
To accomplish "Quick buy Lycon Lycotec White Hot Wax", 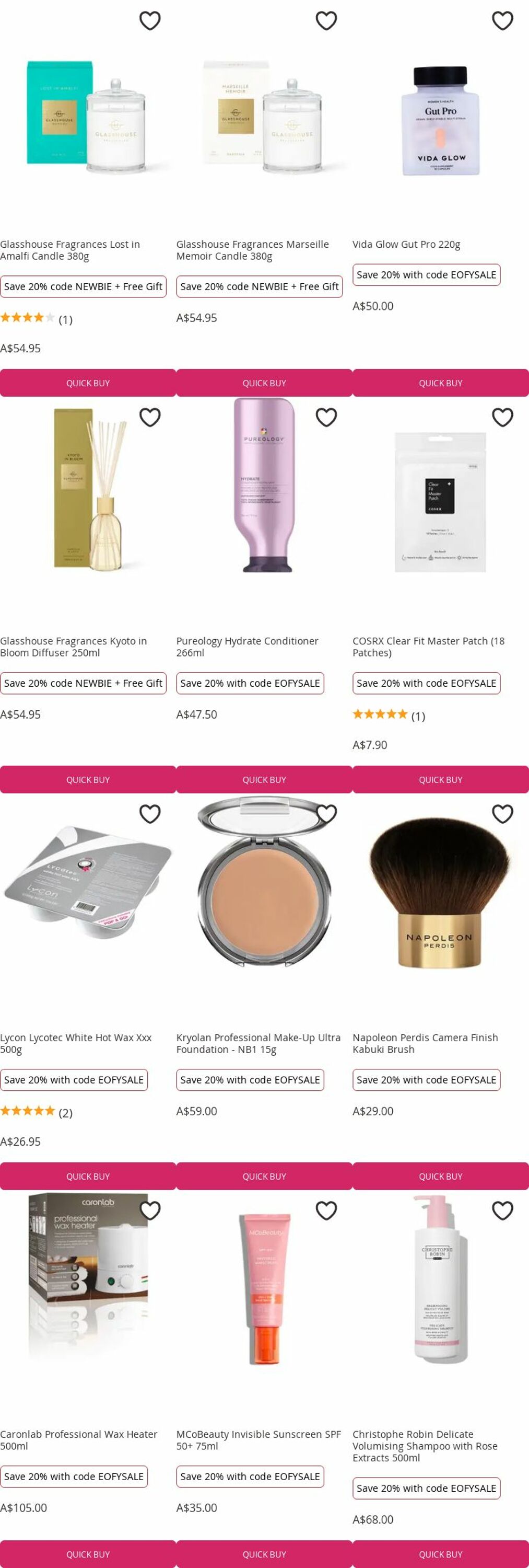I will 88,1177.
